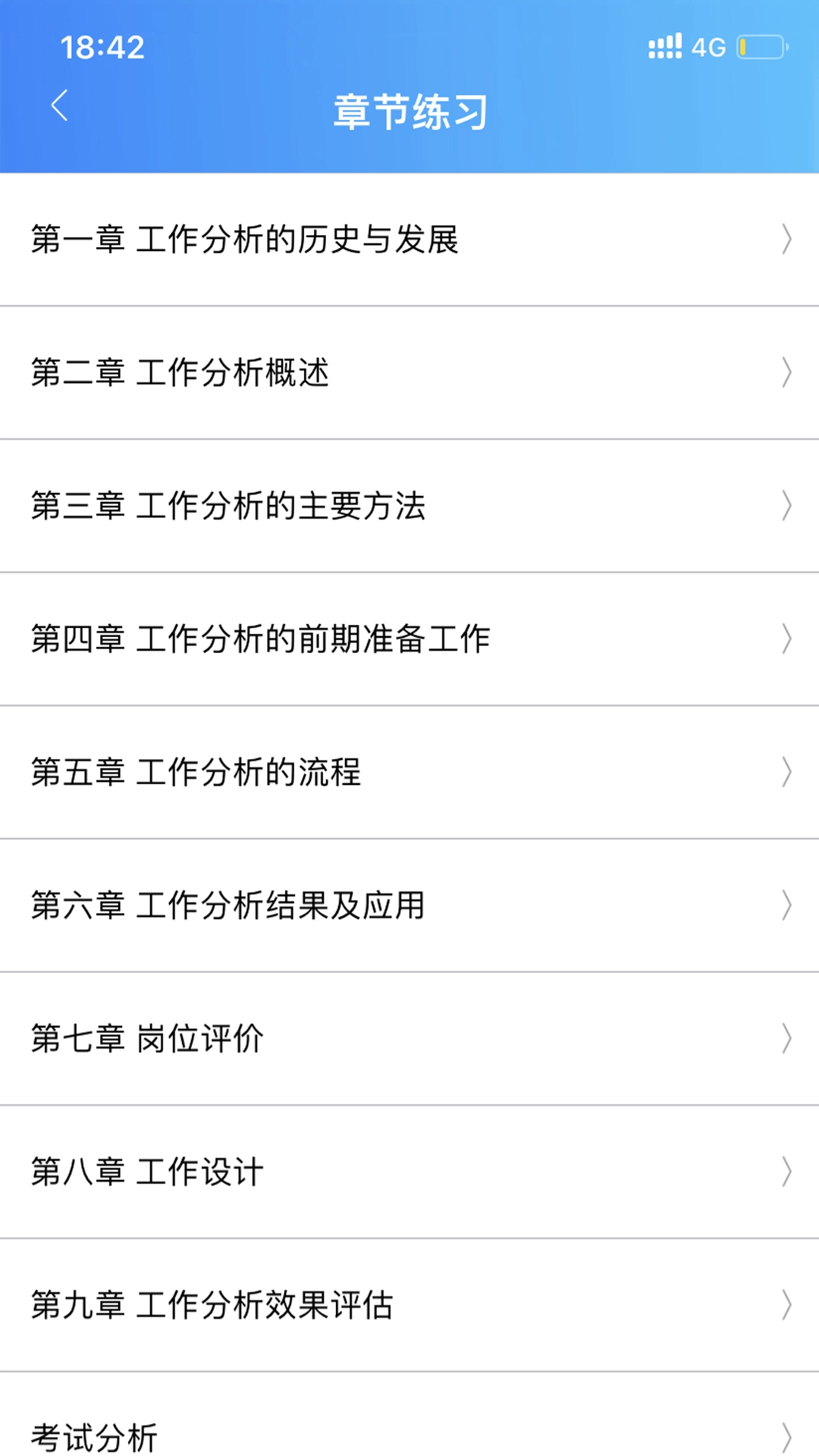Open 第六章 工作分析结果及应用

click(x=409, y=905)
